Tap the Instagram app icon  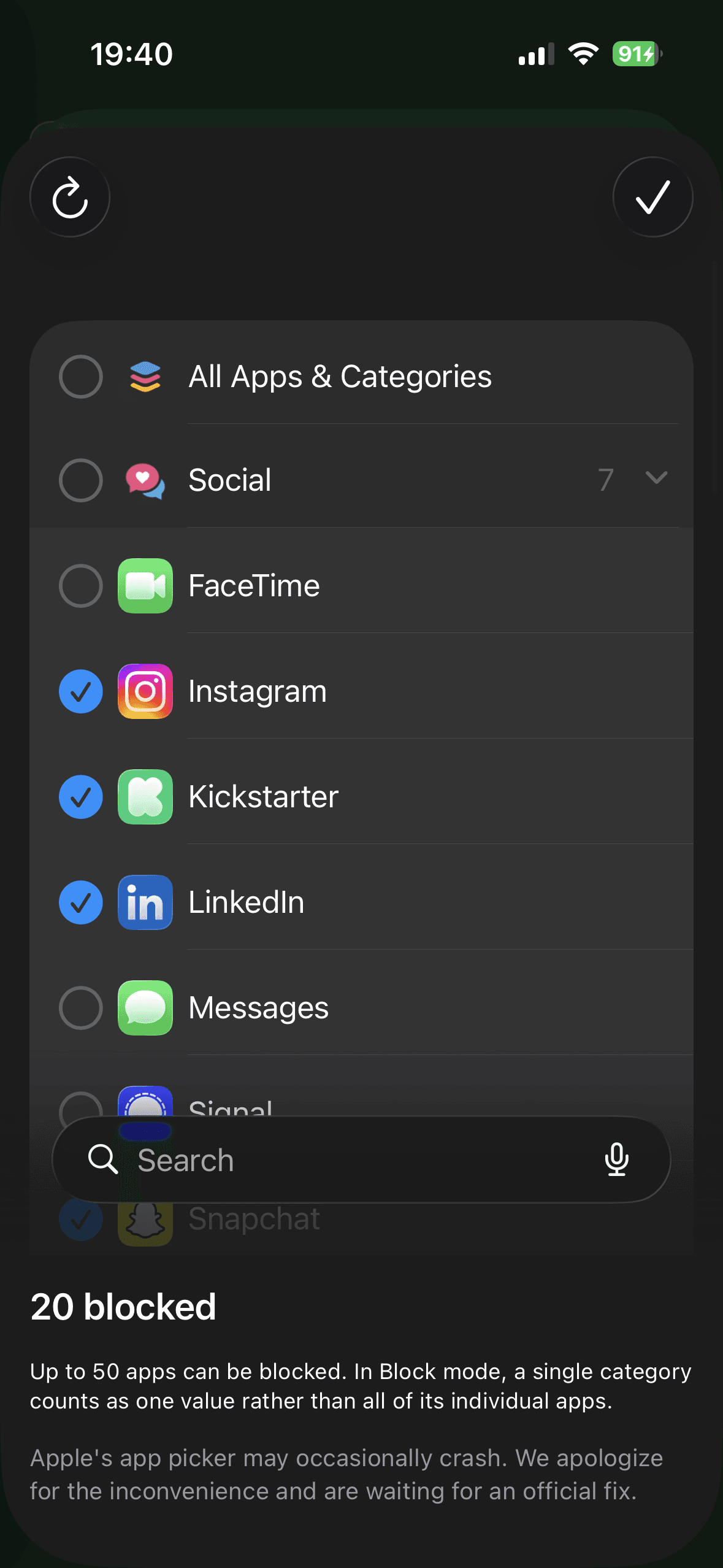coord(145,690)
